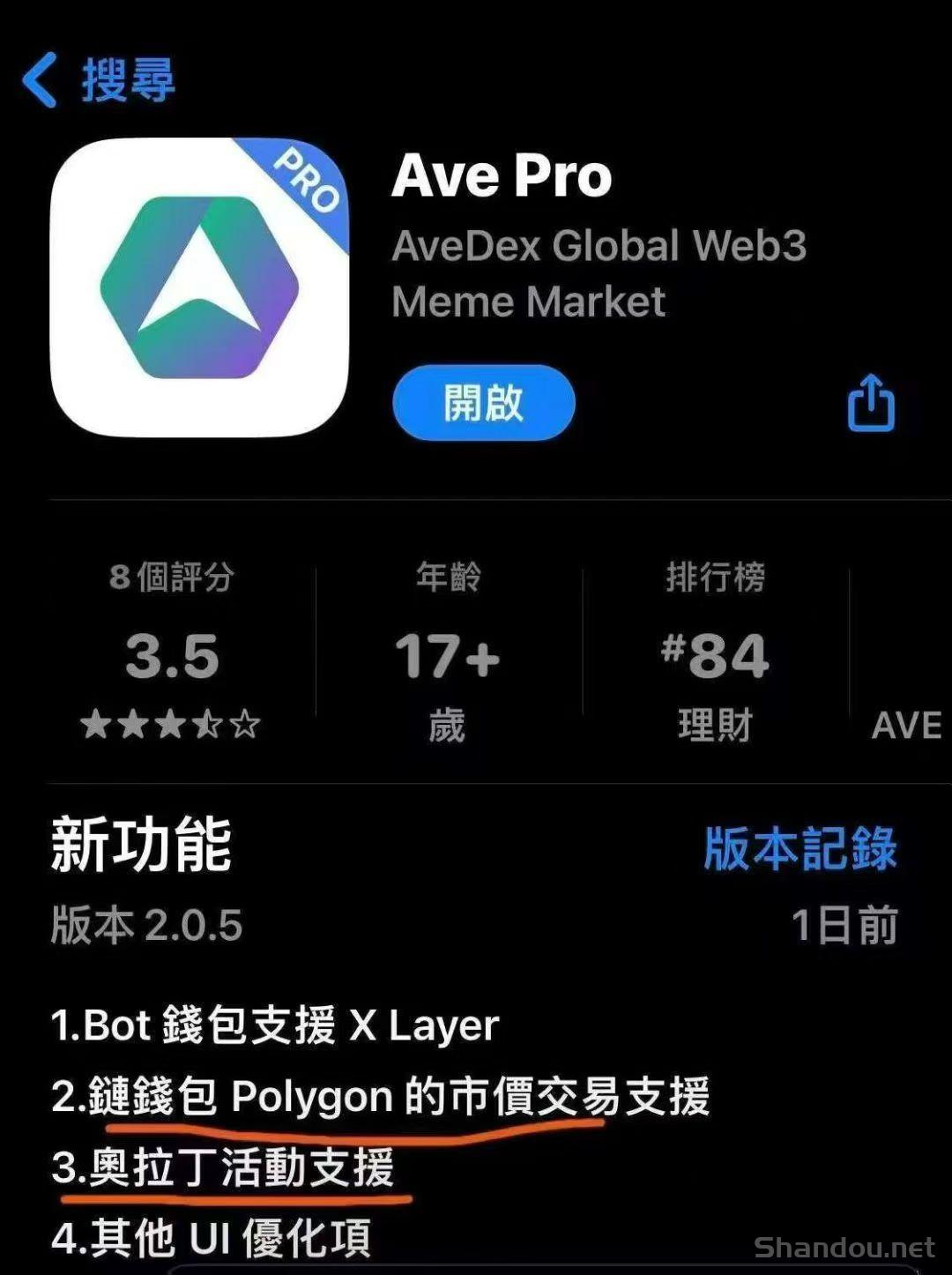The height and width of the screenshot is (1275, 952).
Task: Open 版本記錄 version history
Action: (800, 848)
